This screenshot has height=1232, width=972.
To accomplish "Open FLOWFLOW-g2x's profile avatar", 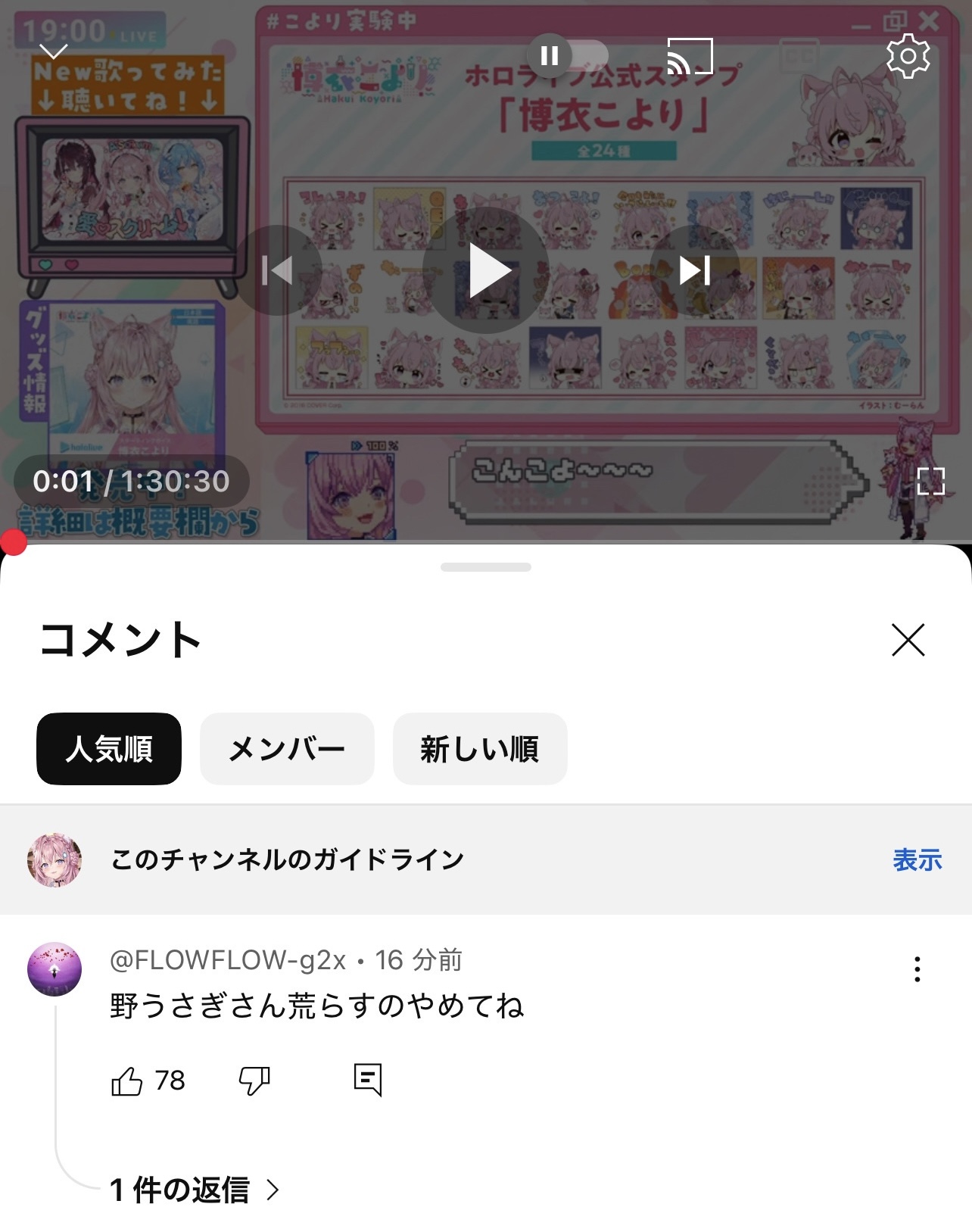I will (55, 969).
